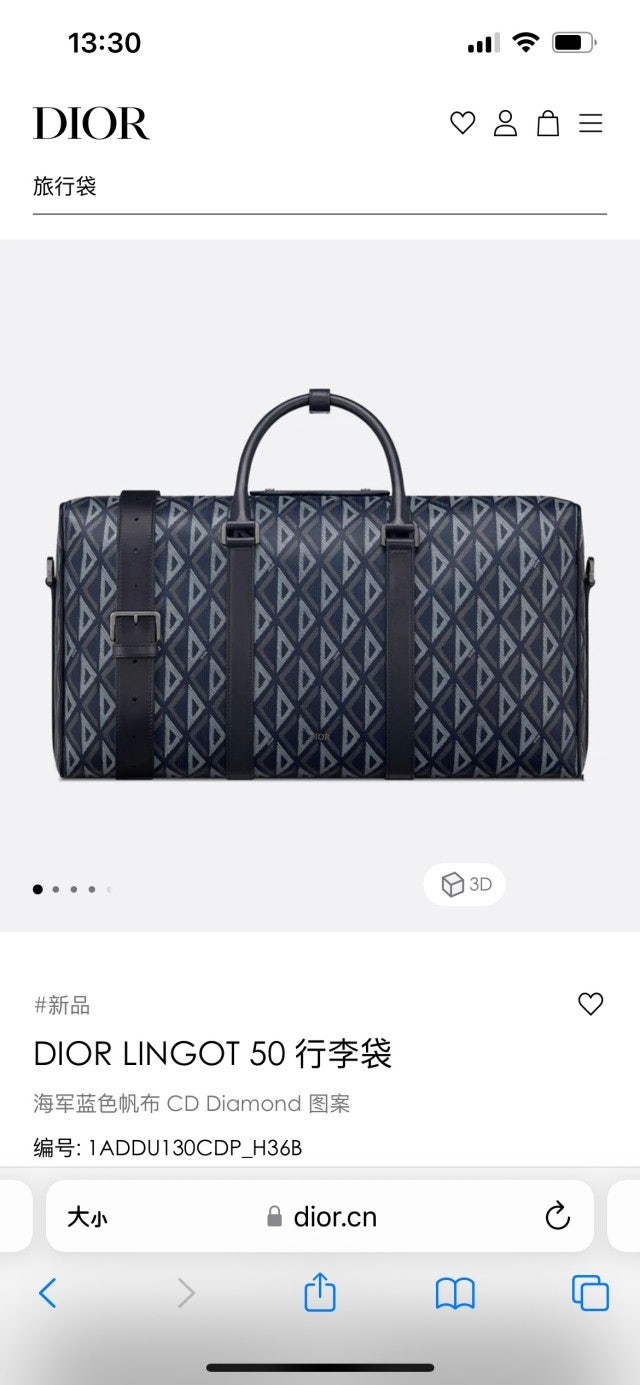Open the wishlist heart in header
Image resolution: width=640 pixels, height=1385 pixels.
click(462, 123)
